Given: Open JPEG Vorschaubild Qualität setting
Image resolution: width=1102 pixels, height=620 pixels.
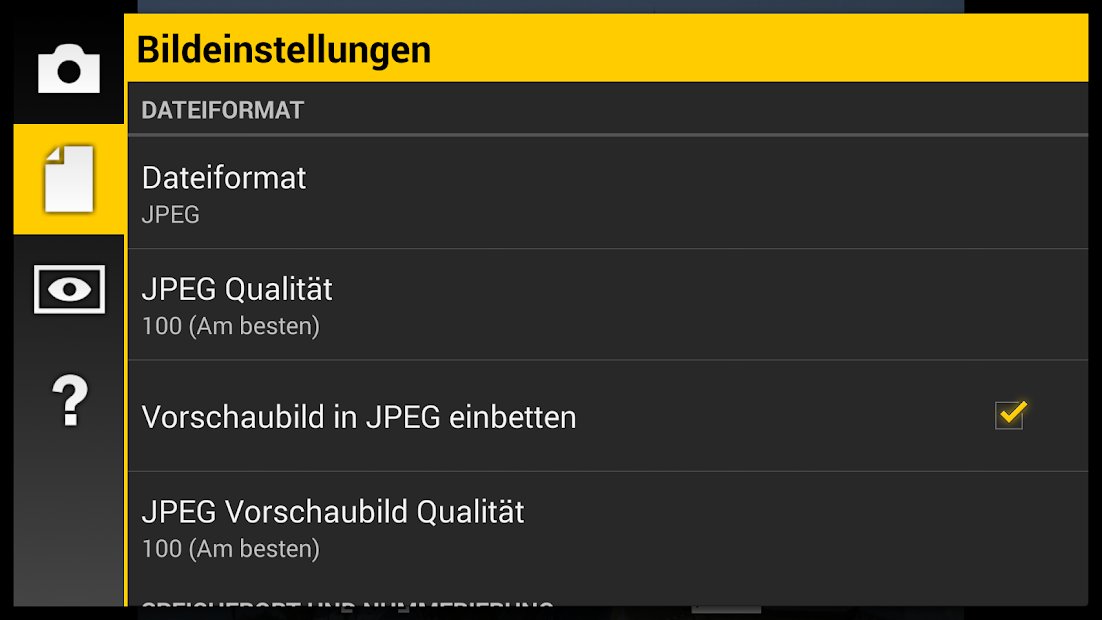Looking at the screenshot, I should [606, 528].
